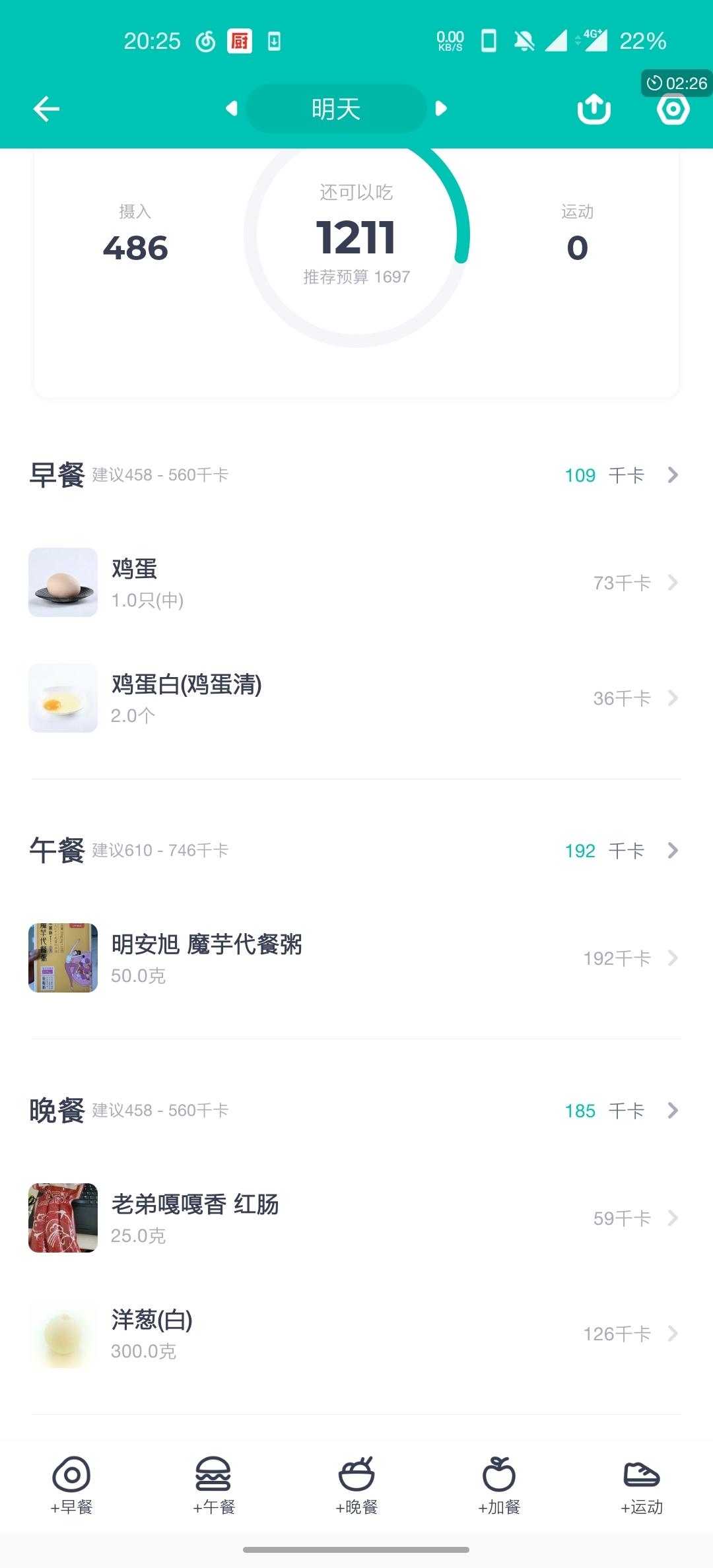Viewport: 713px width, 1568px height.
Task: Go to the next day arrow
Action: tap(441, 108)
